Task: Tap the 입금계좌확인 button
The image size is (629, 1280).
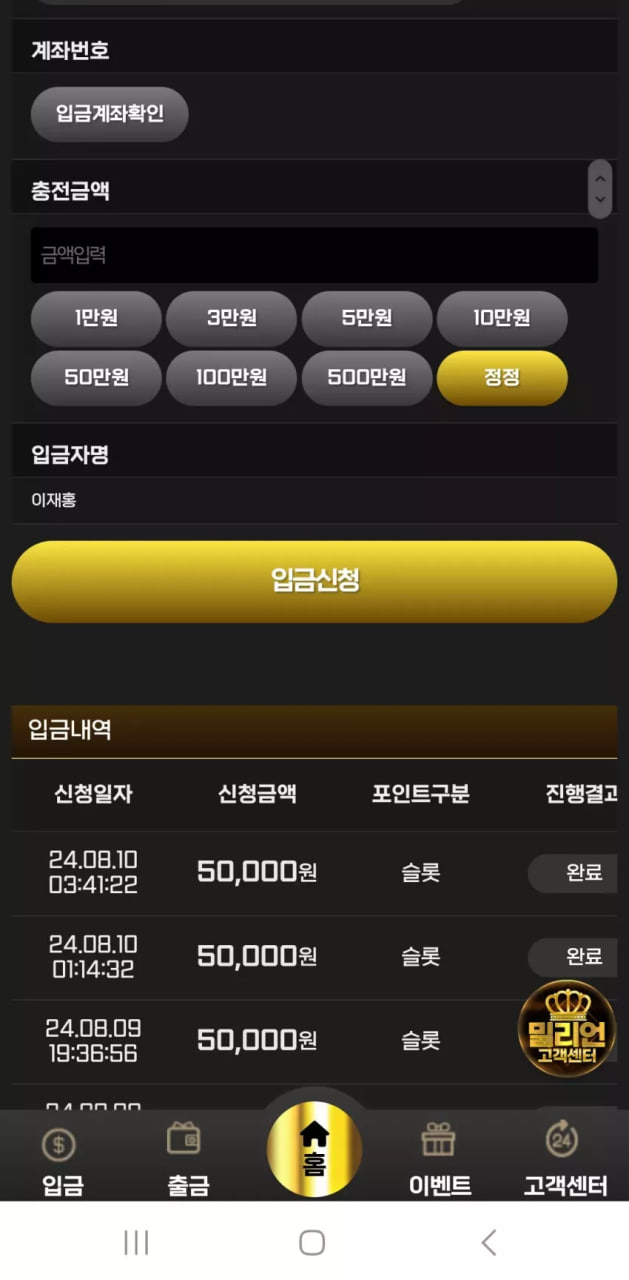Action: [x=110, y=114]
